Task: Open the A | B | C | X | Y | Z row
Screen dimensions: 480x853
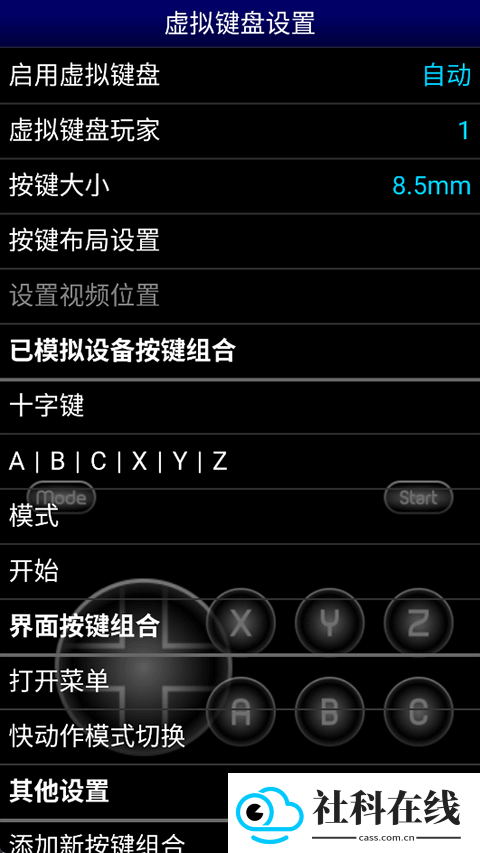Action: click(240, 461)
